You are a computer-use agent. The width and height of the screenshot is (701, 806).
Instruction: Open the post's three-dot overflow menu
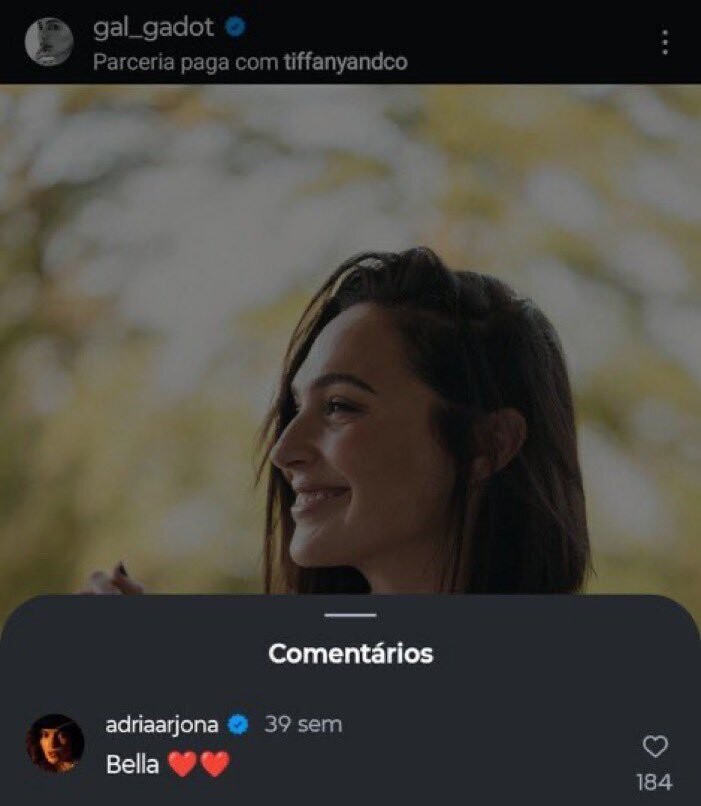coord(665,42)
